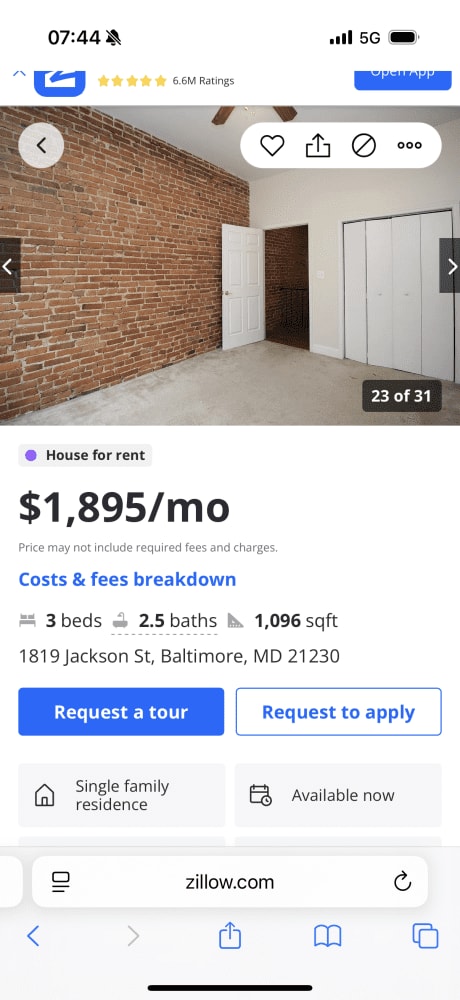The image size is (460, 1000).
Task: Save this listing with the heart icon
Action: pos(272,145)
